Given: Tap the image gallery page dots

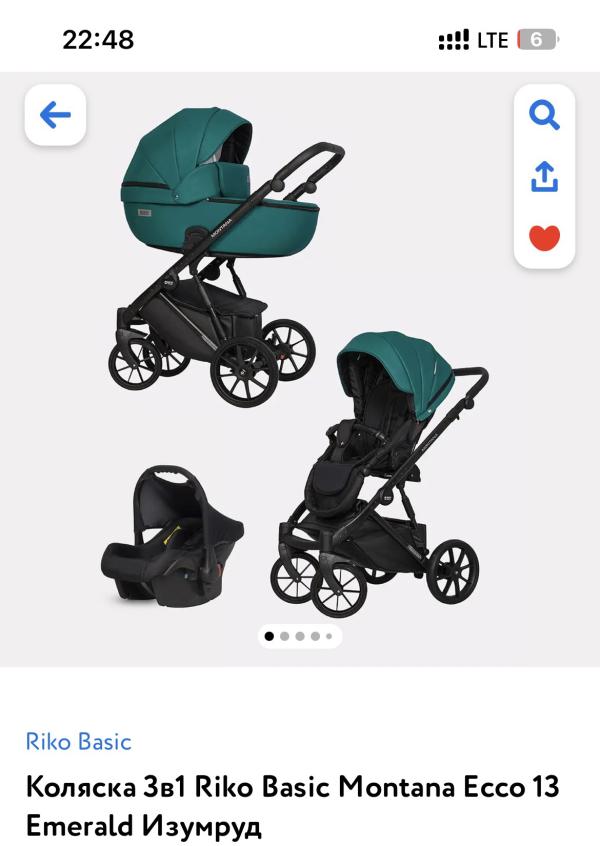Looking at the screenshot, I should coord(299,636).
